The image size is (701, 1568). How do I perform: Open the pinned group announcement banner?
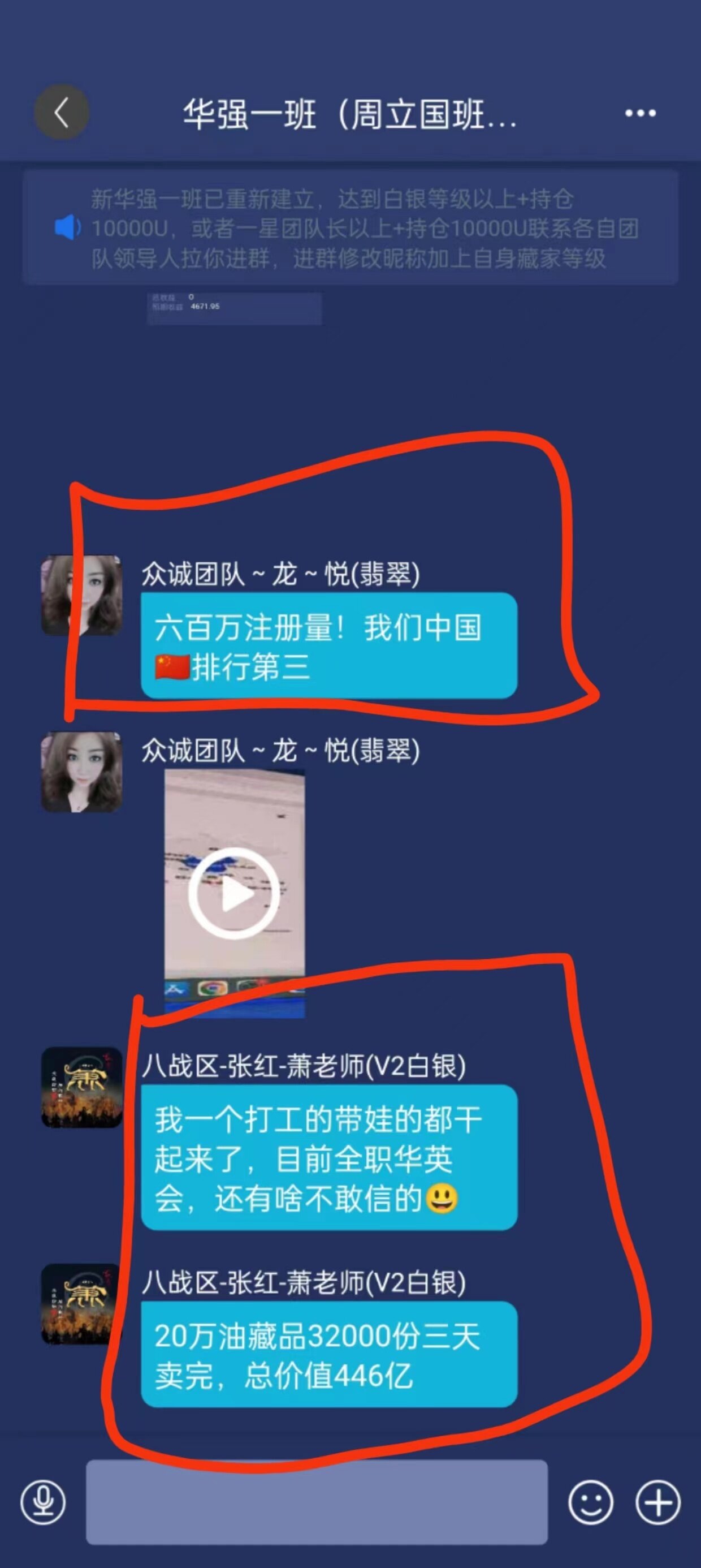(350, 227)
